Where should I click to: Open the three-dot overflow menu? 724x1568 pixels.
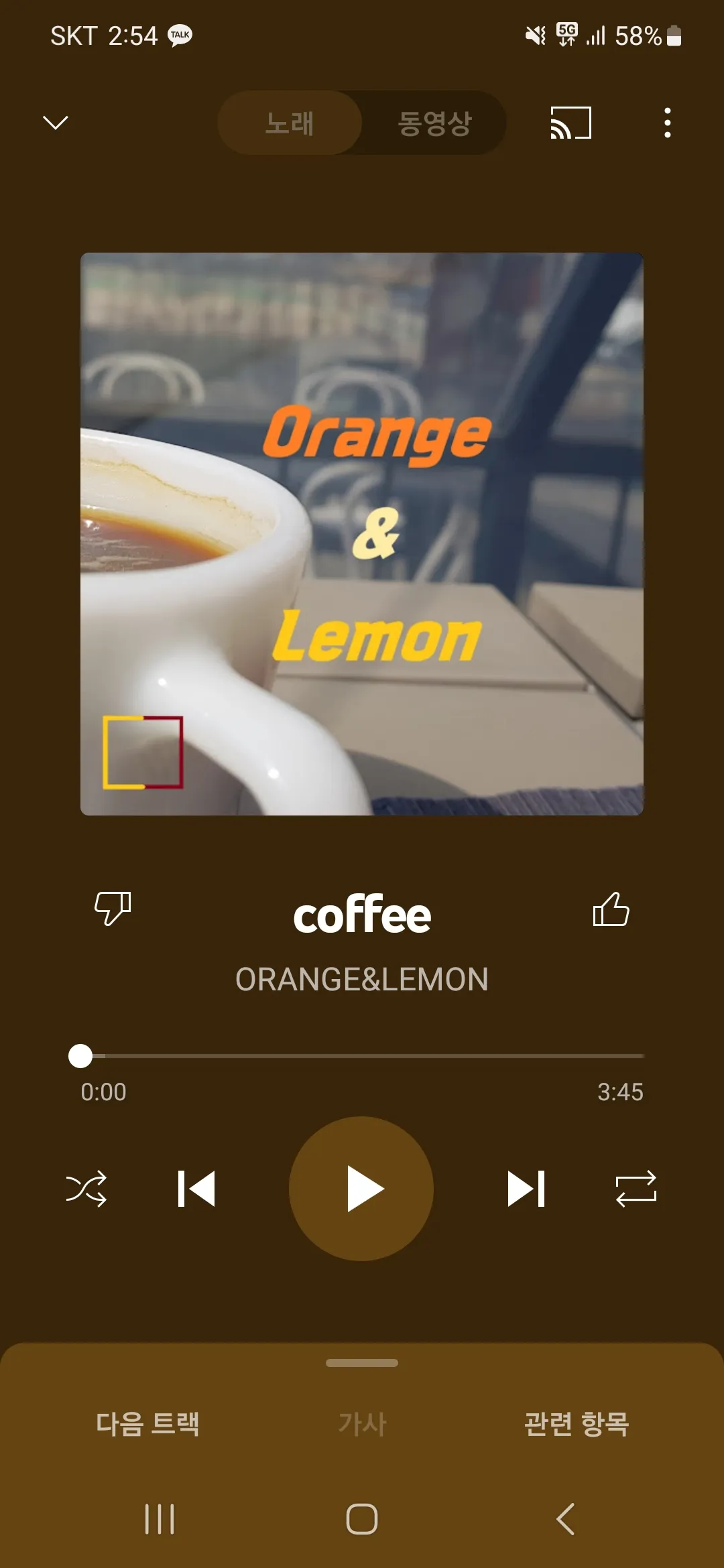667,123
